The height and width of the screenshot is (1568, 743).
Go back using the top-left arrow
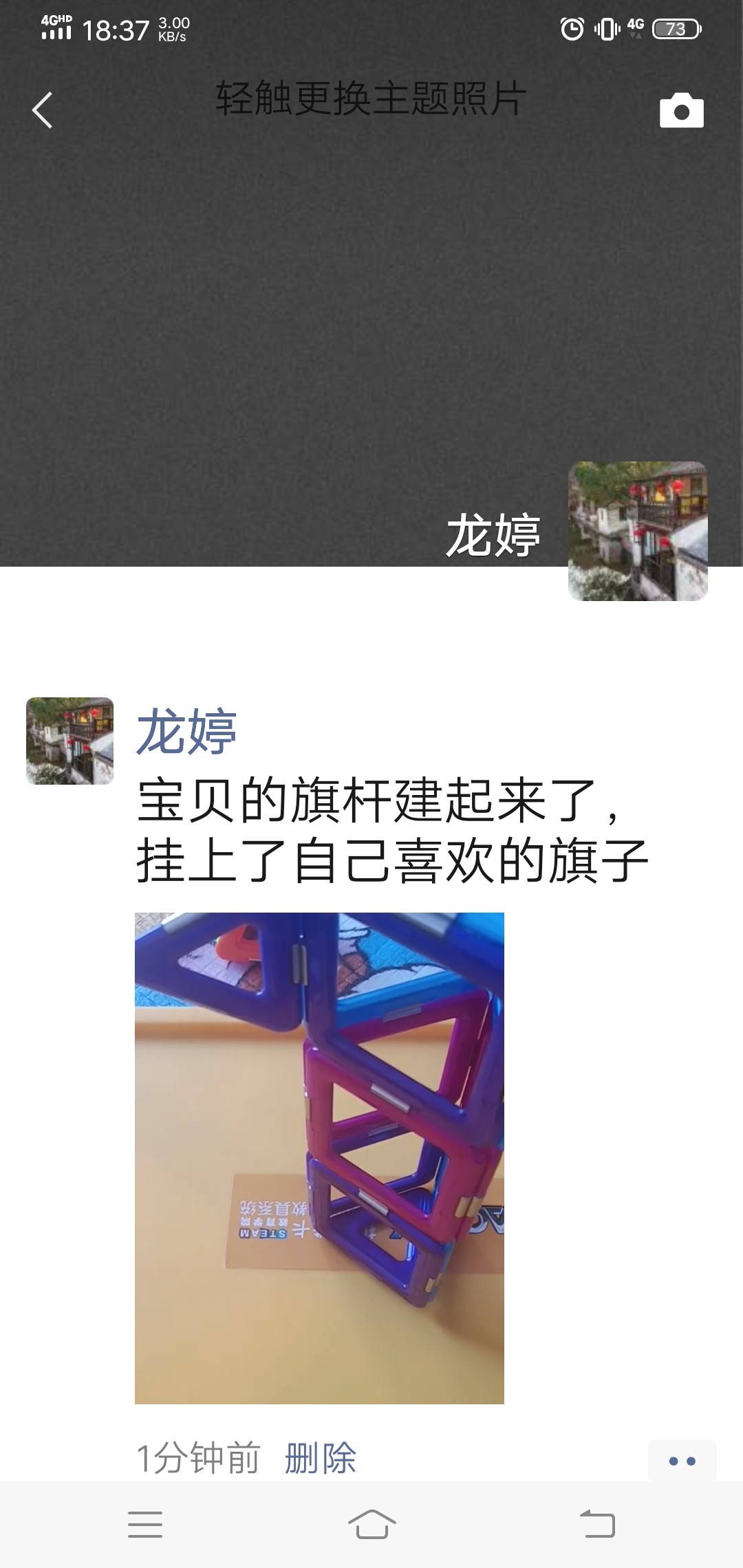coord(43,110)
